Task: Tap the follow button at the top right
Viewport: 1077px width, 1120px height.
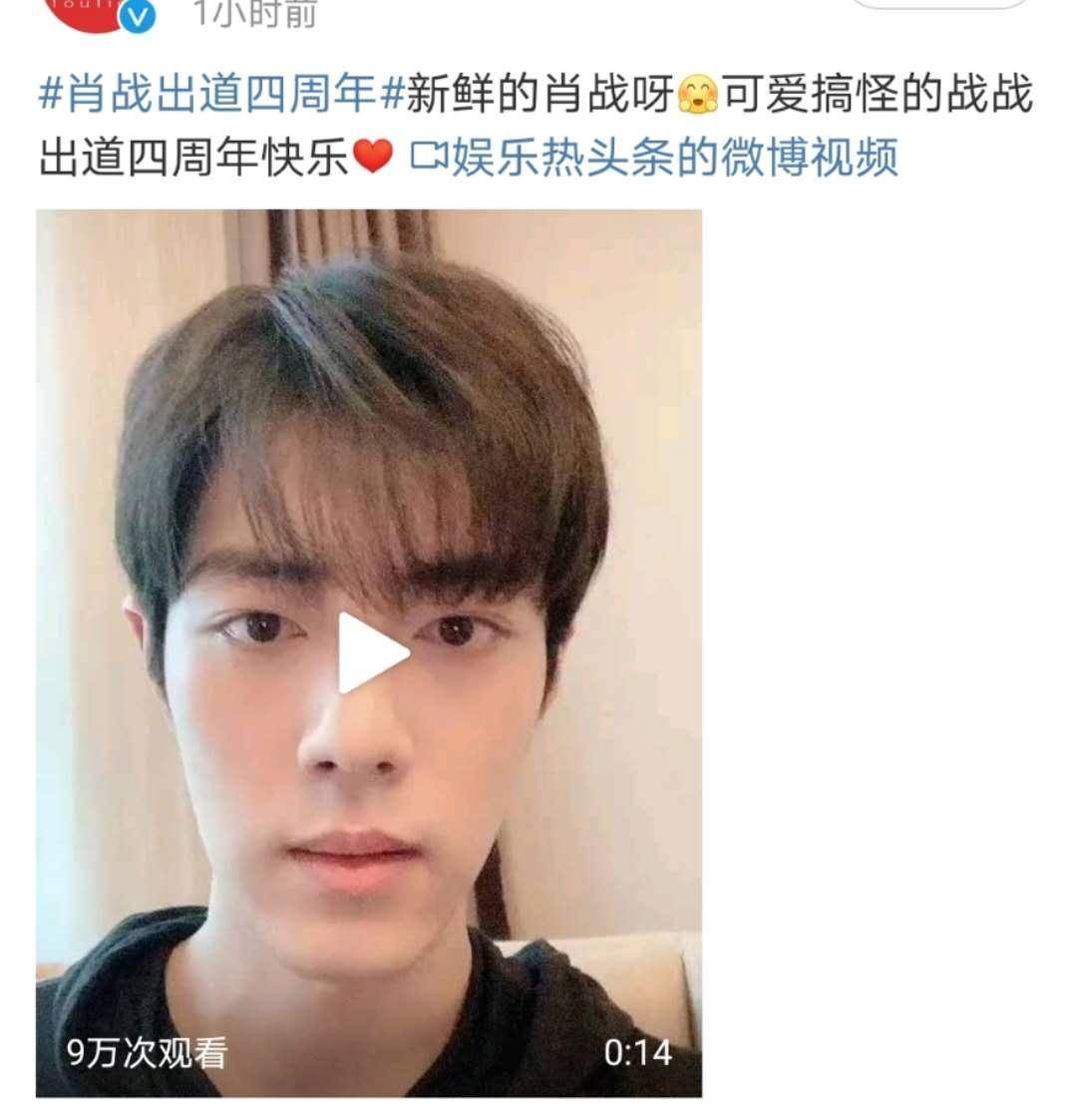Action: tap(937, 5)
